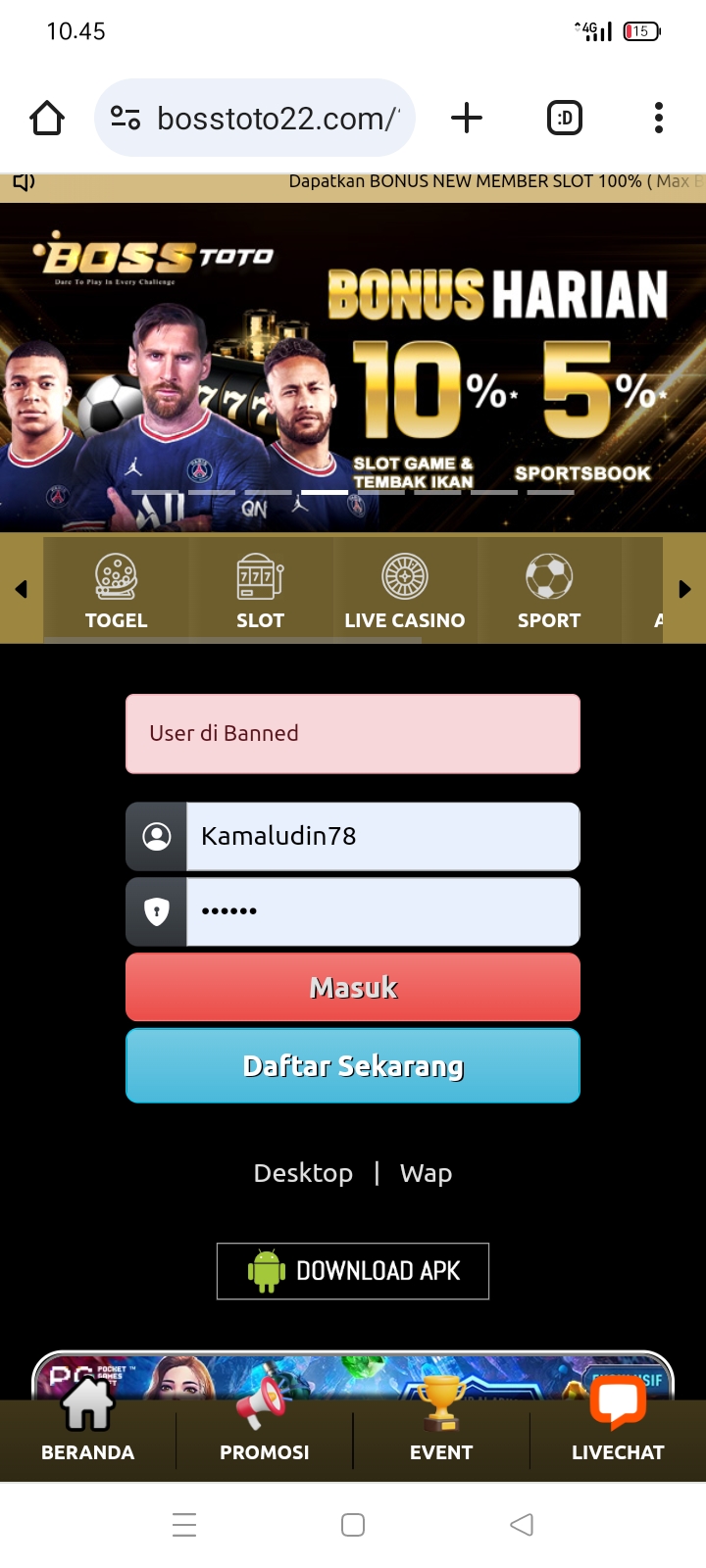Open the tab switcher

(565, 119)
